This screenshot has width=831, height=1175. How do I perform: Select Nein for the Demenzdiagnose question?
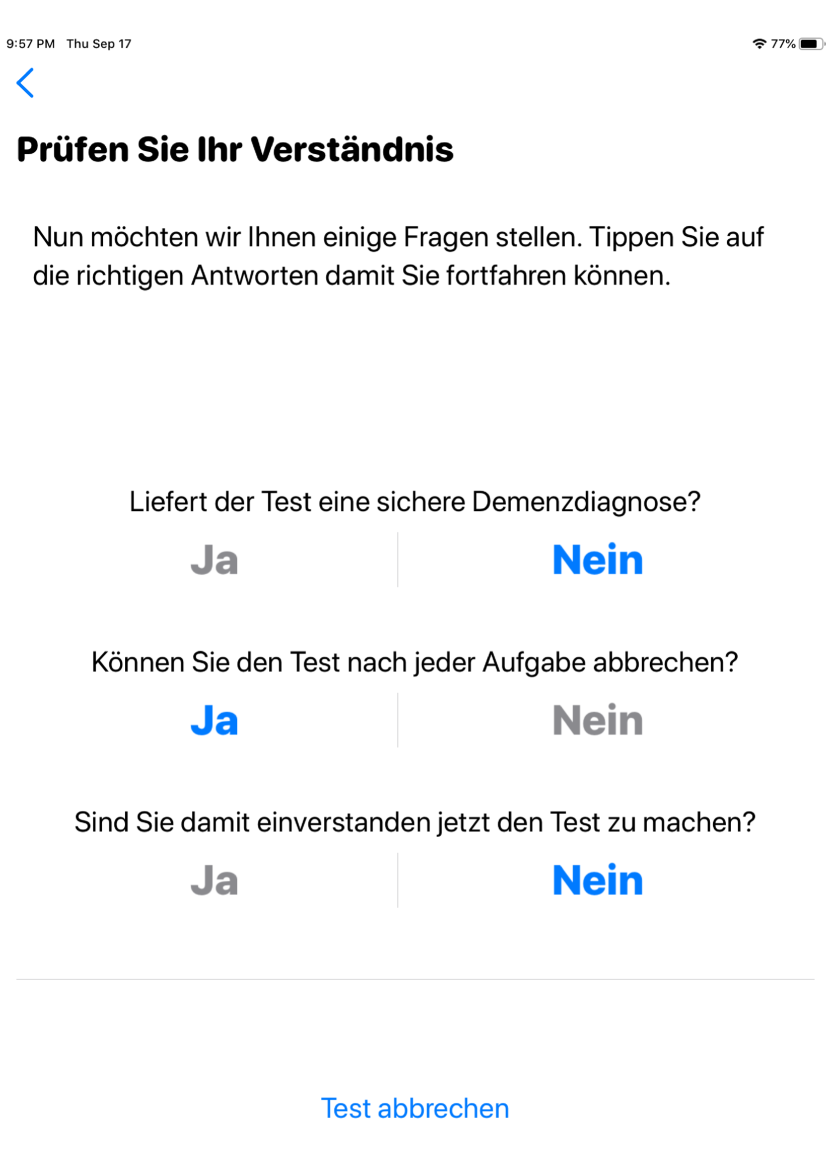[597, 560]
